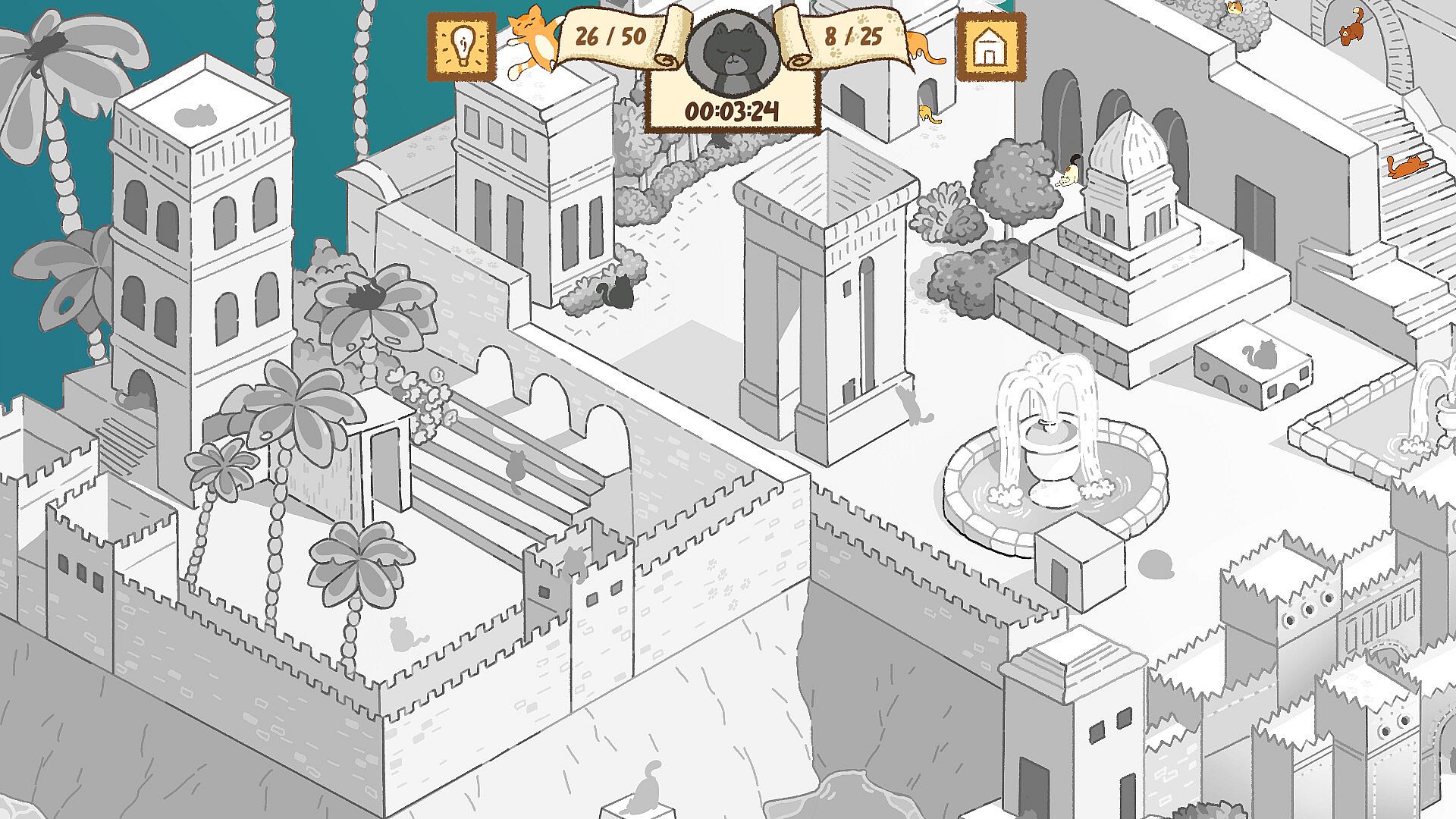1456x819 pixels.
Task: Tap the house icon to go home
Action: point(987,47)
